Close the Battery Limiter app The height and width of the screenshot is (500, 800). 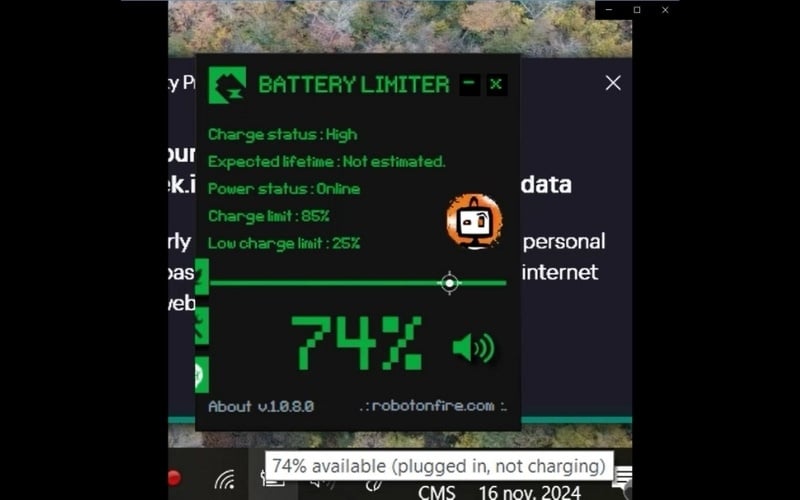pyautogui.click(x=496, y=85)
